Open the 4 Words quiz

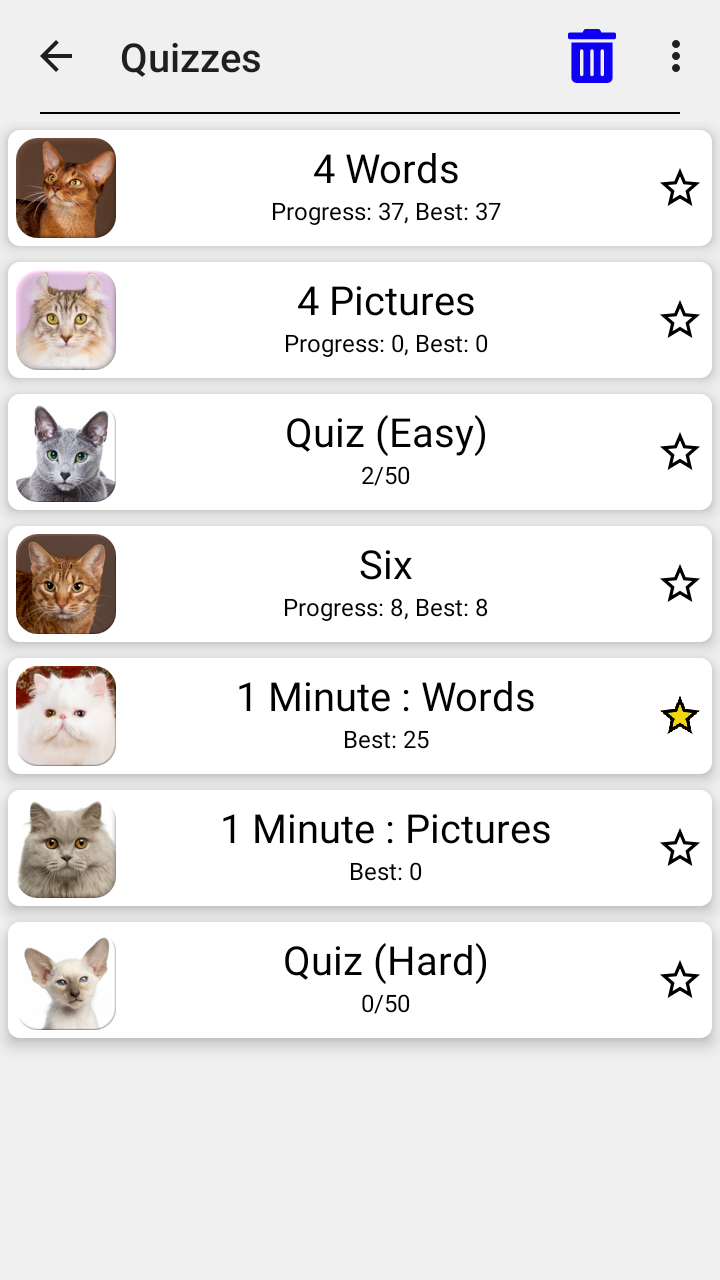pyautogui.click(x=386, y=188)
